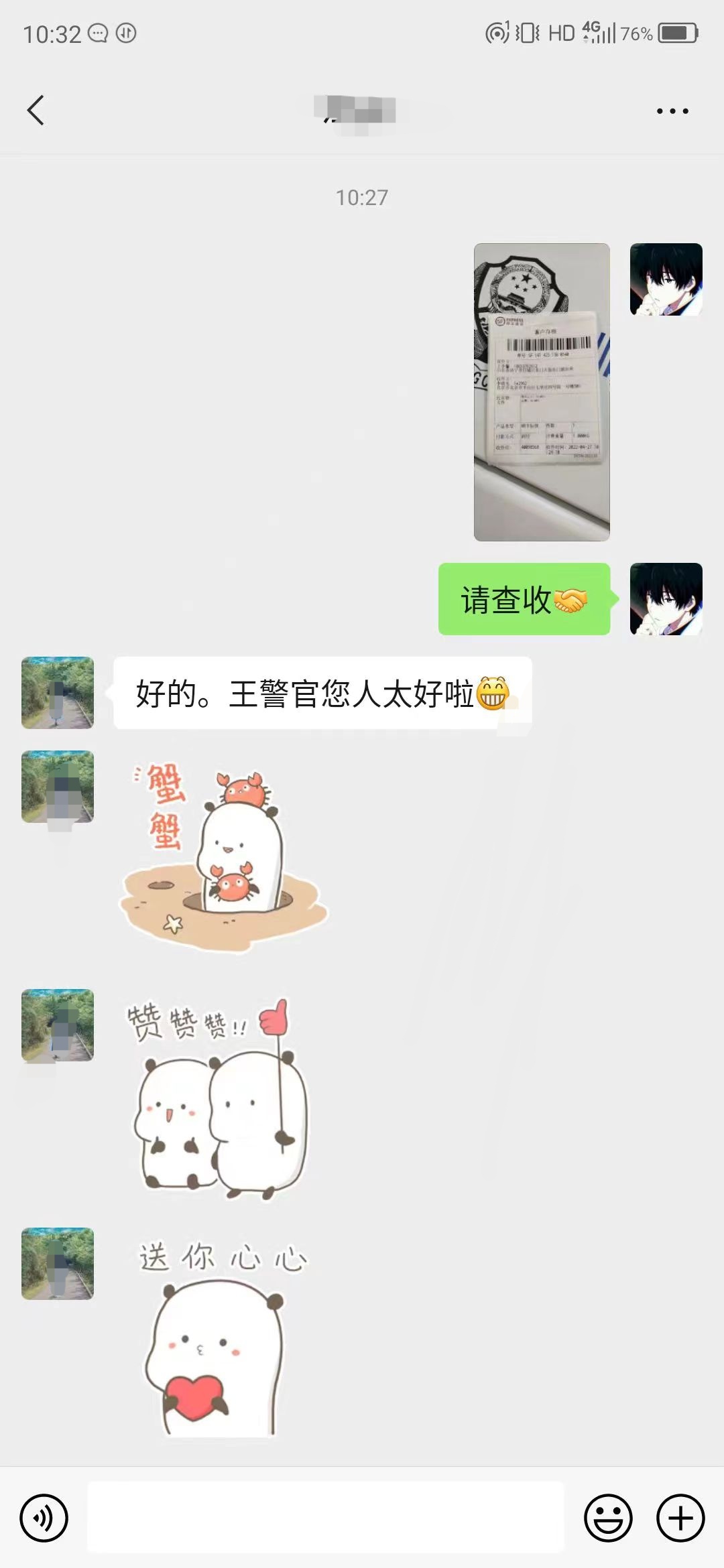
Task: Go back to the chat list
Action: (36, 111)
